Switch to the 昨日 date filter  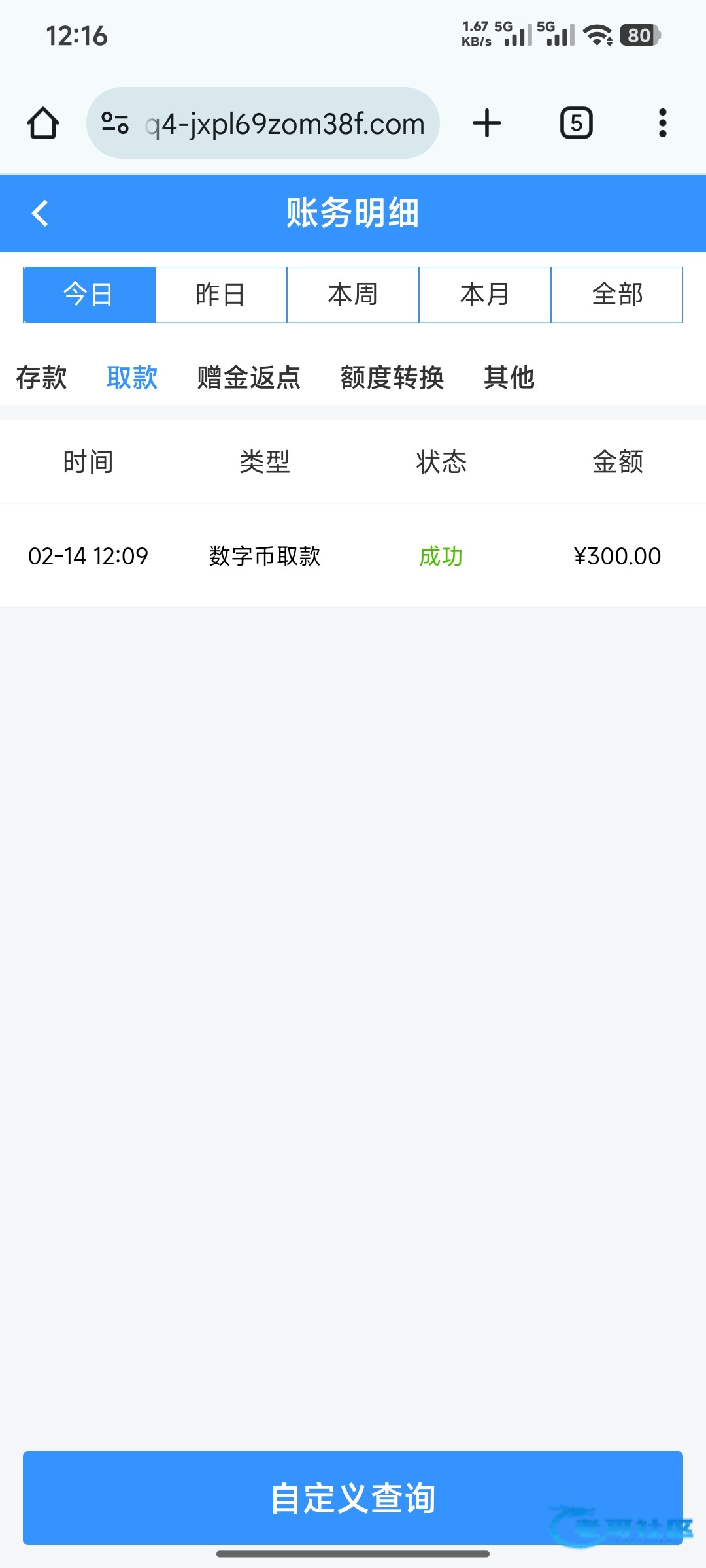[221, 295]
